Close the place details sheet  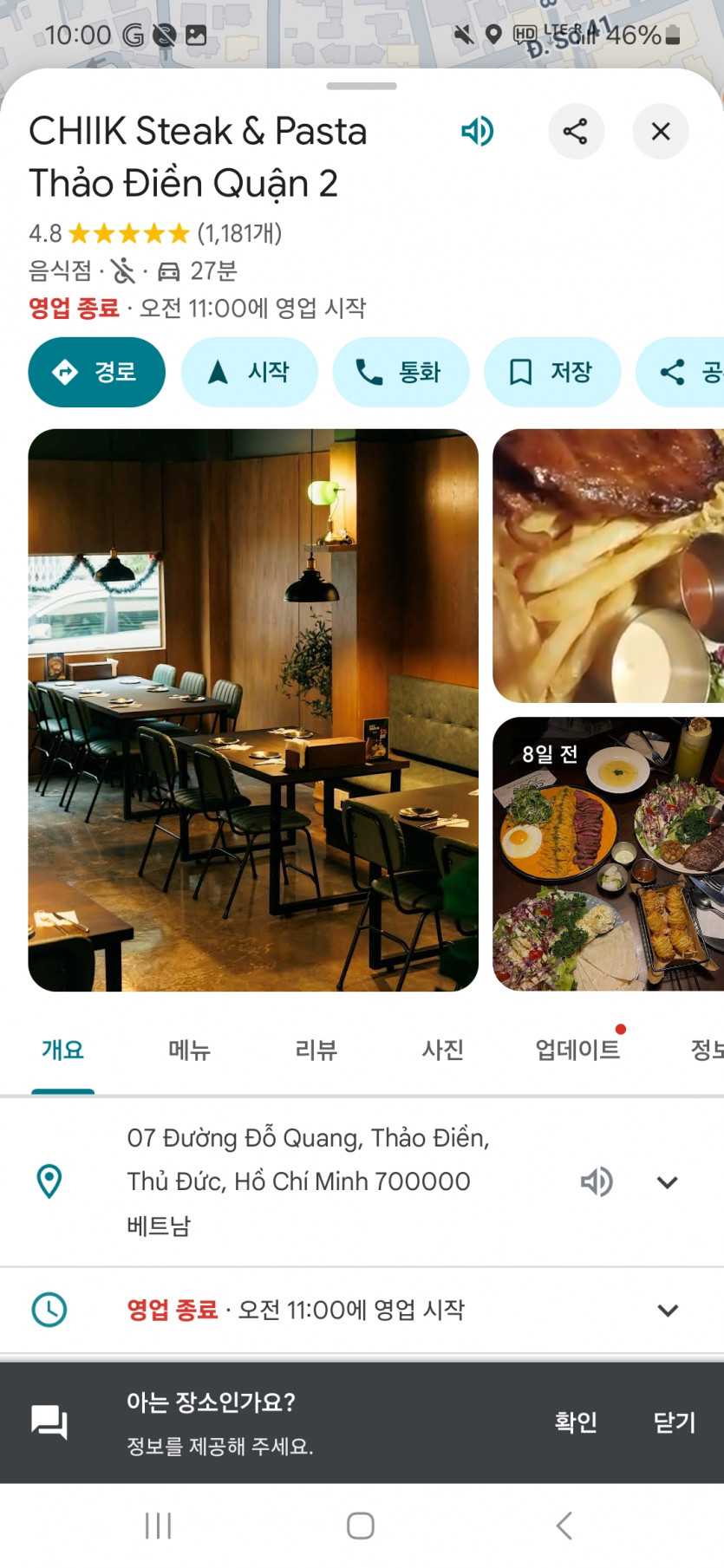click(x=661, y=132)
